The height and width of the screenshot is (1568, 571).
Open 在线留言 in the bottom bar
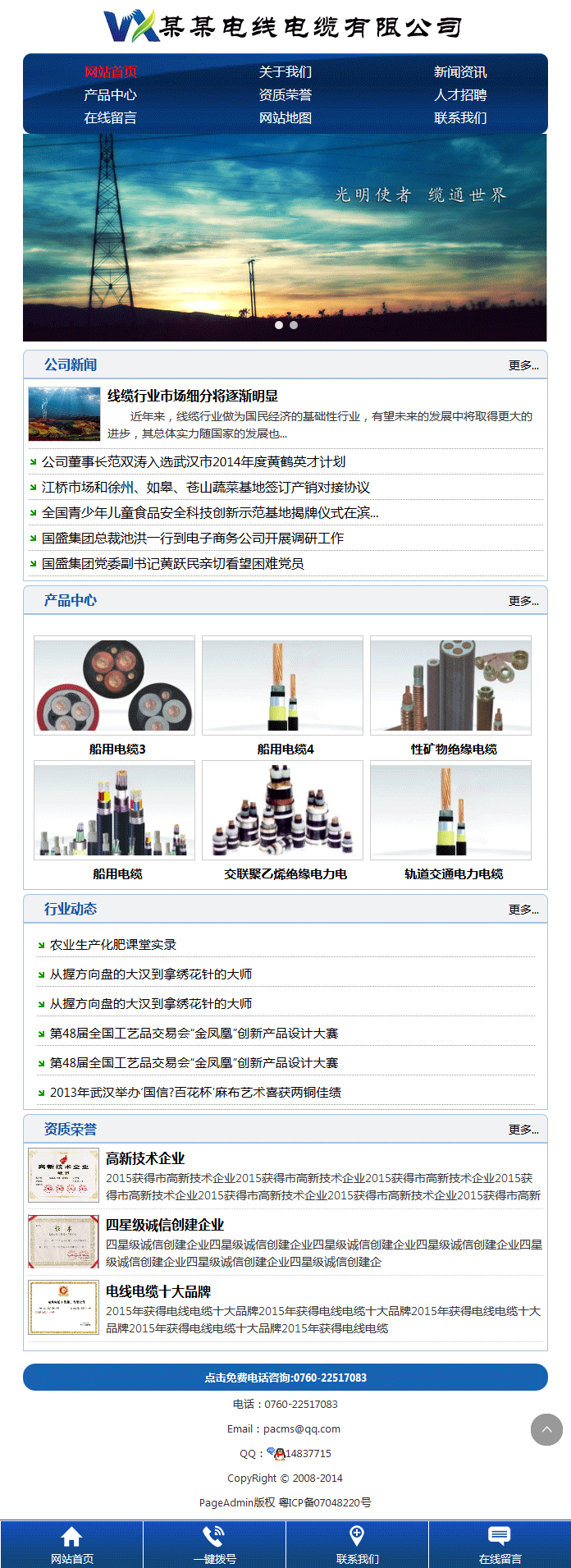[500, 1544]
